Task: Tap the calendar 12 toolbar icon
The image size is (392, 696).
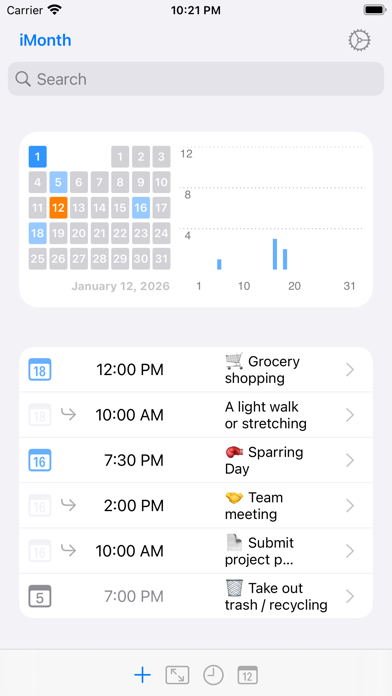Action: point(248,675)
